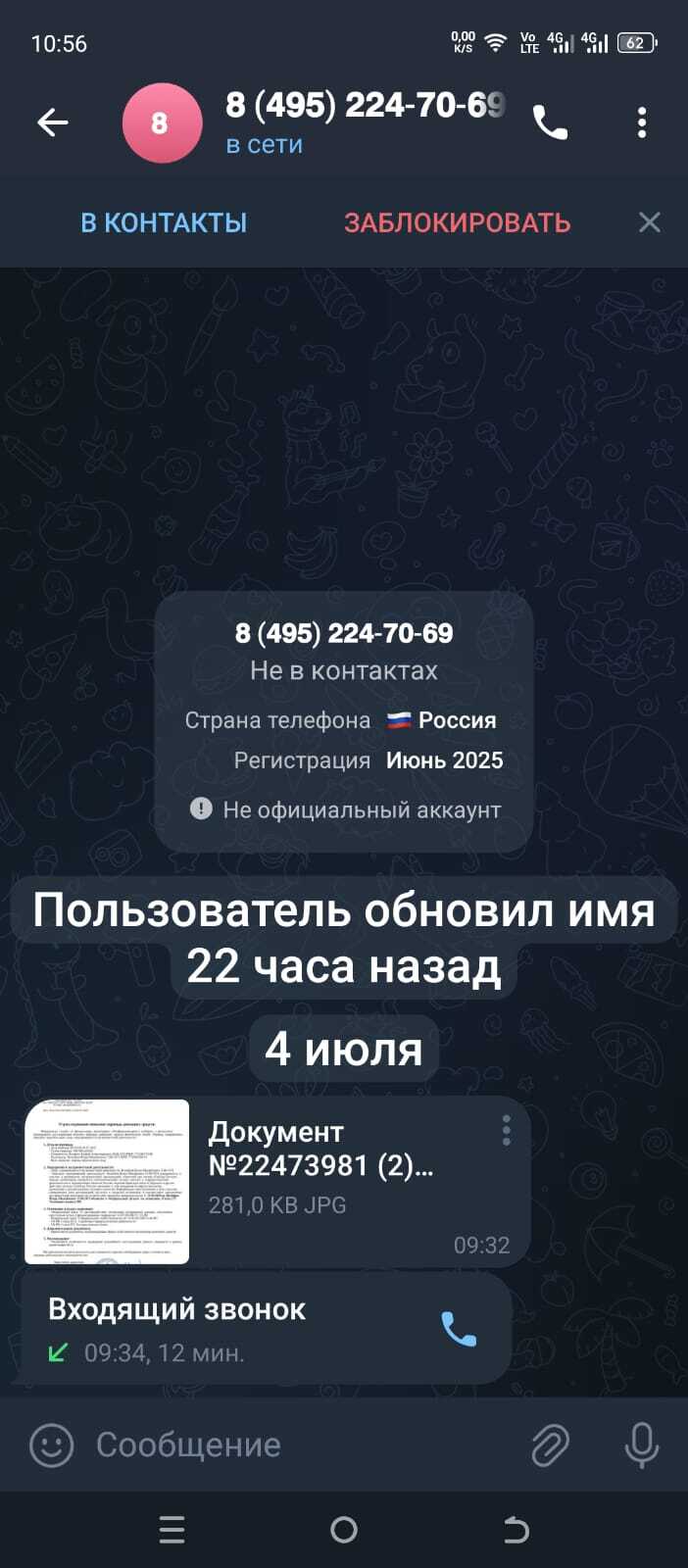Screen dimensions: 688x1568
Task: Dismiss the add/block contact bar
Action: coord(649,222)
